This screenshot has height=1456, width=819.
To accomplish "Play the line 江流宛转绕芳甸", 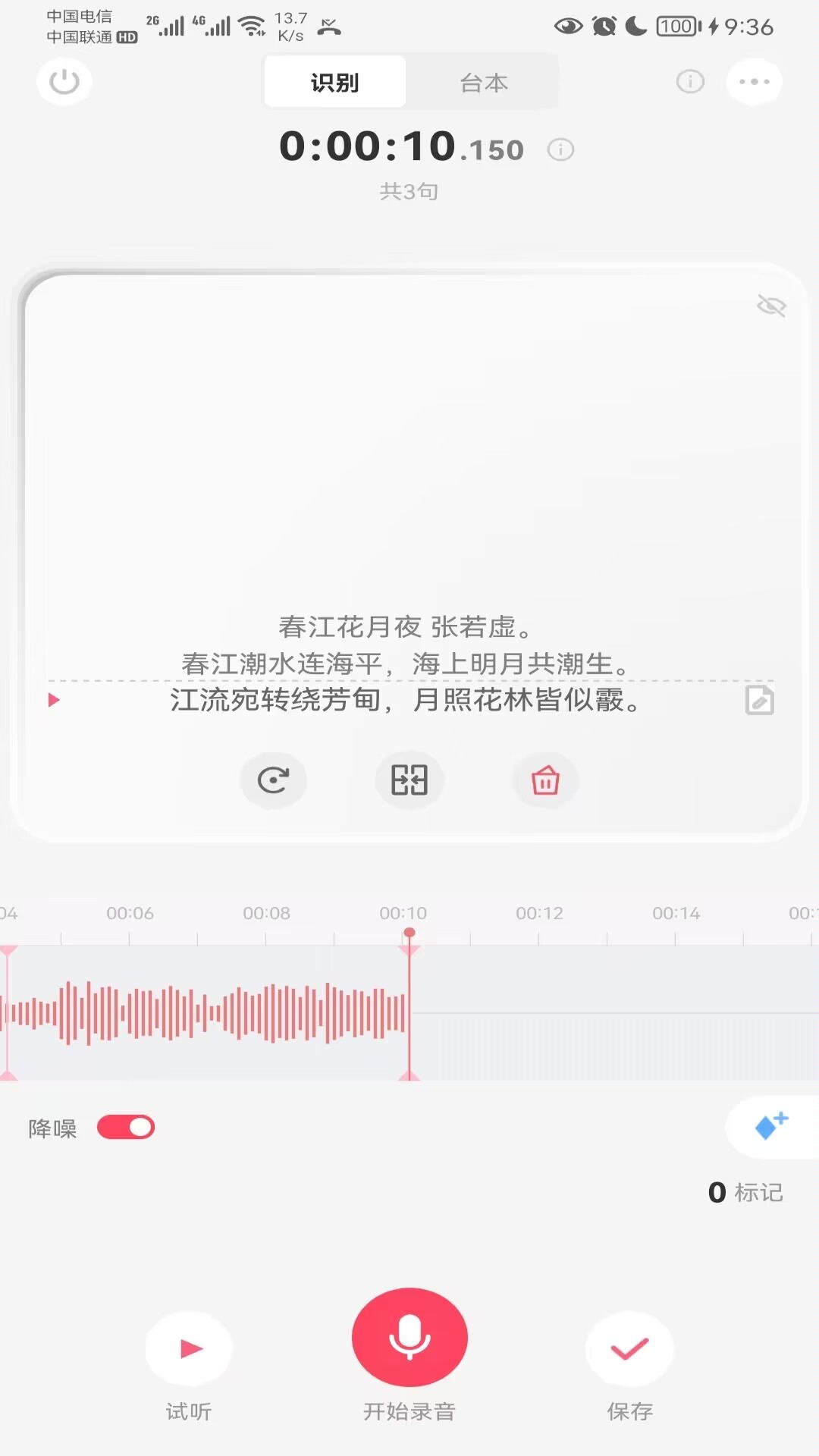I will coord(54,700).
